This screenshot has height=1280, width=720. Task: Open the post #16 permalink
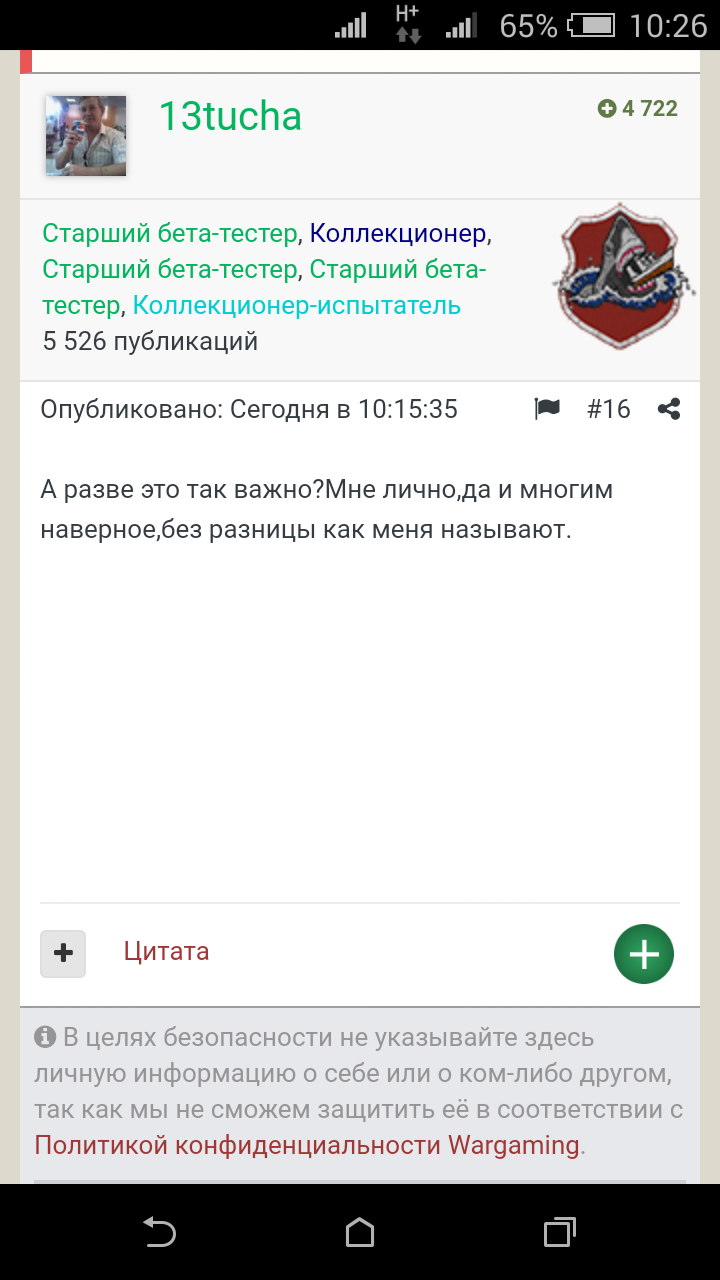pos(608,408)
